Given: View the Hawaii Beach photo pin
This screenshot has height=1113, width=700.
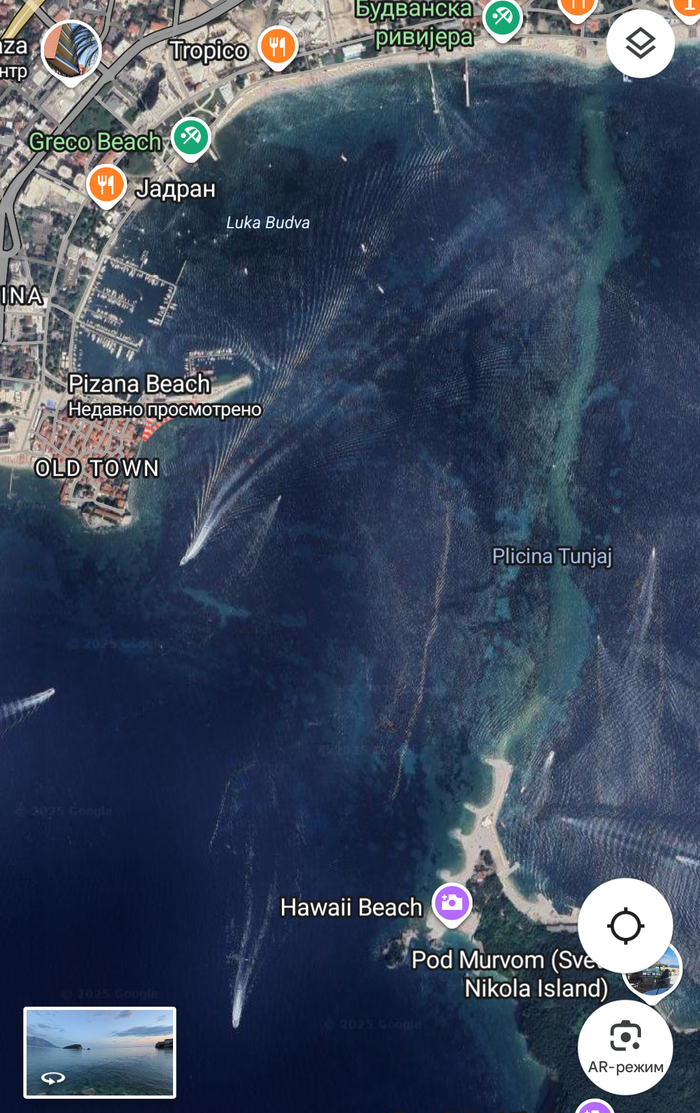Looking at the screenshot, I should pos(452,903).
